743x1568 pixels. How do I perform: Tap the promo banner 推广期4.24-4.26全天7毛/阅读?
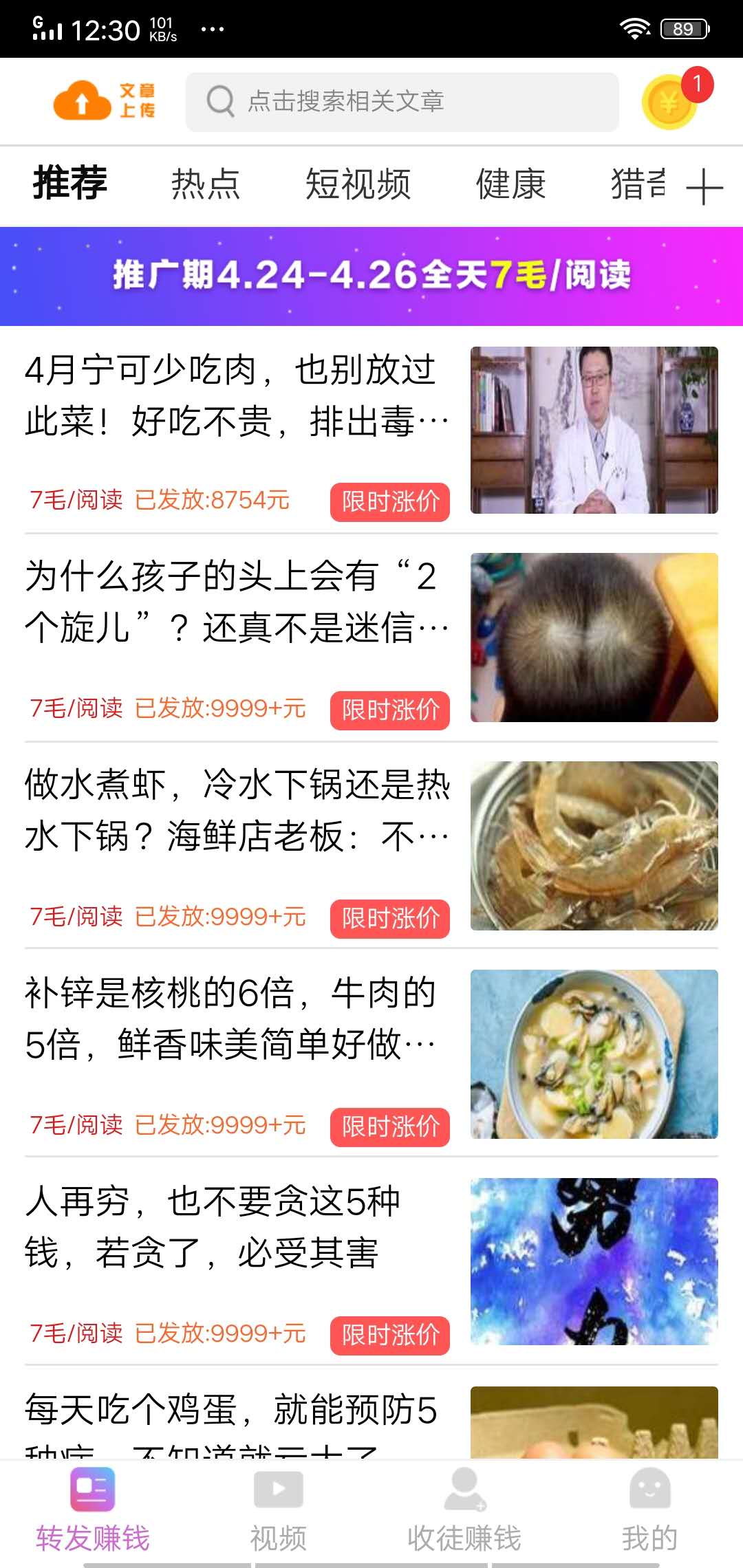(x=371, y=275)
